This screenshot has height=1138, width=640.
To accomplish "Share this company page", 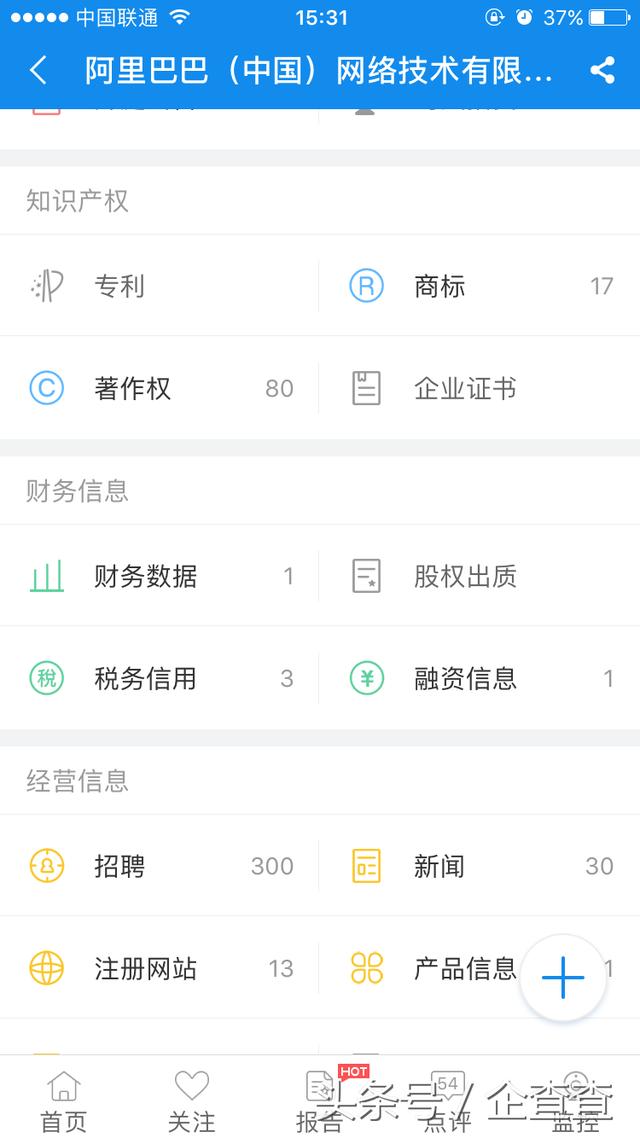I will point(602,70).
